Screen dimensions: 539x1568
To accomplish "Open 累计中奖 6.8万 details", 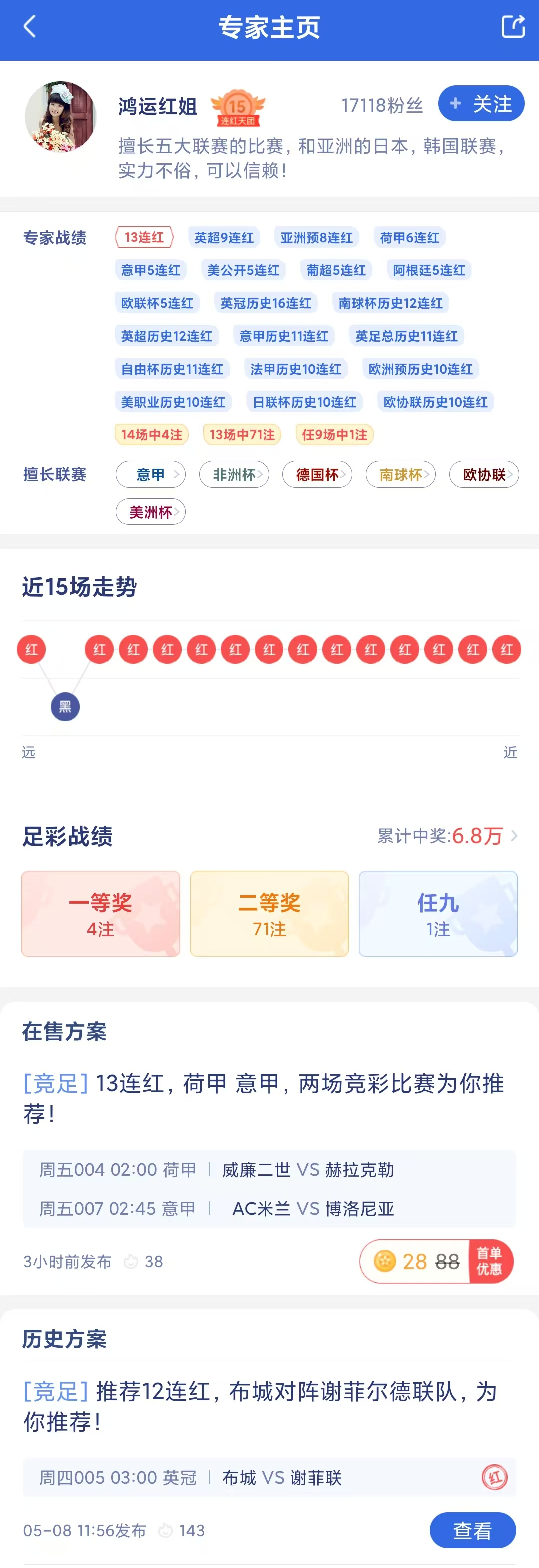I will [x=448, y=836].
